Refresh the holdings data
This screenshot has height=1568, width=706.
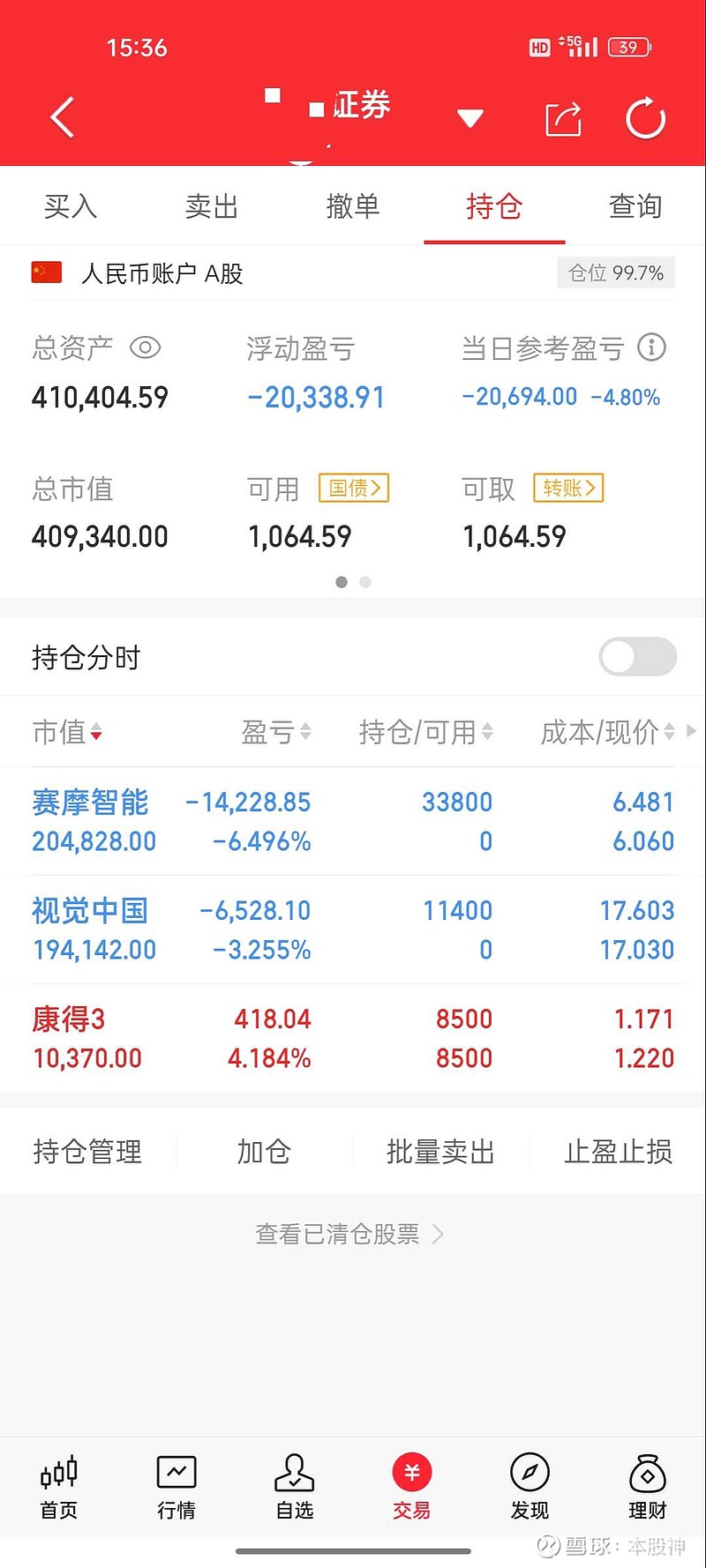point(645,118)
